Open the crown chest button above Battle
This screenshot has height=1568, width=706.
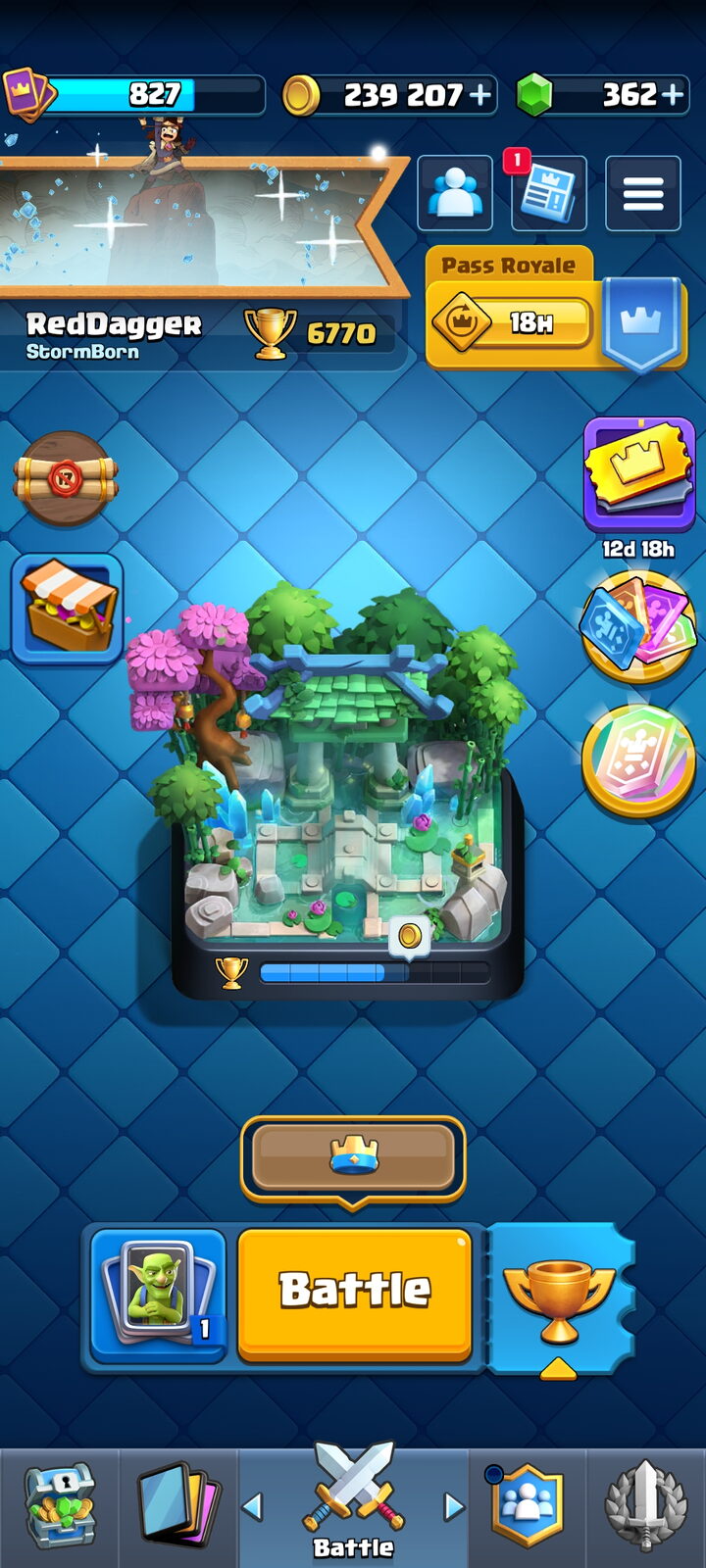point(353,1158)
